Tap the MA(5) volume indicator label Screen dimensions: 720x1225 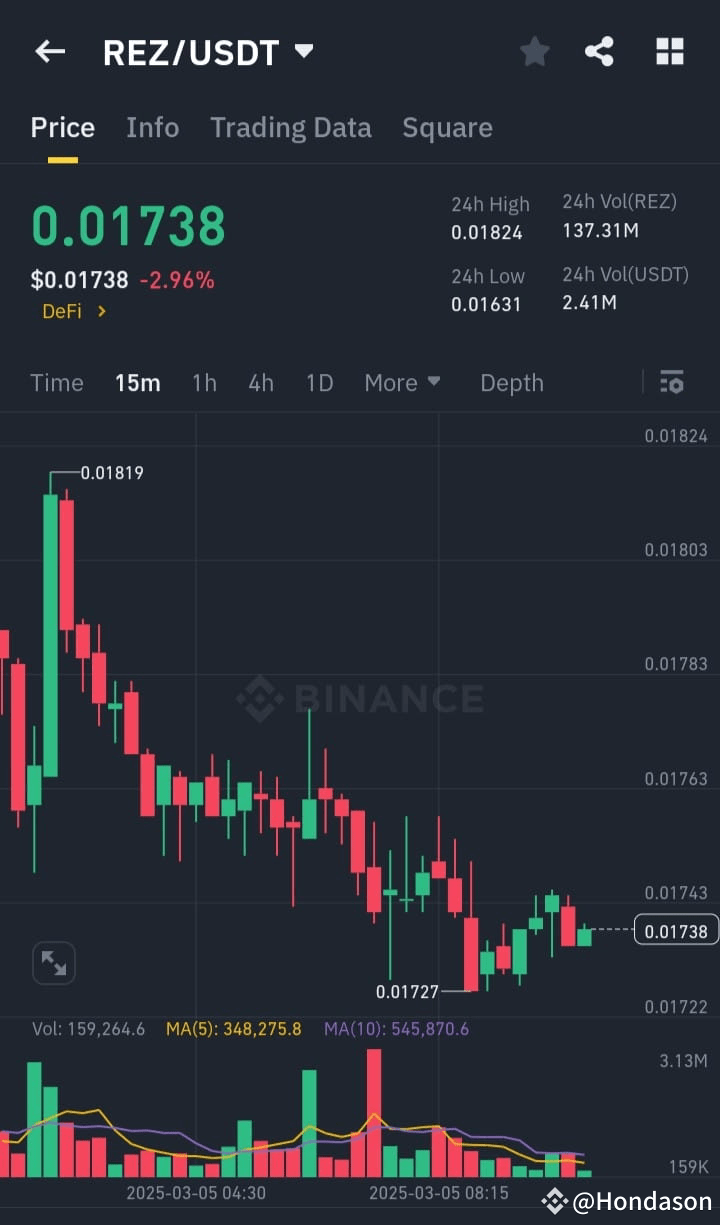[x=233, y=1028]
